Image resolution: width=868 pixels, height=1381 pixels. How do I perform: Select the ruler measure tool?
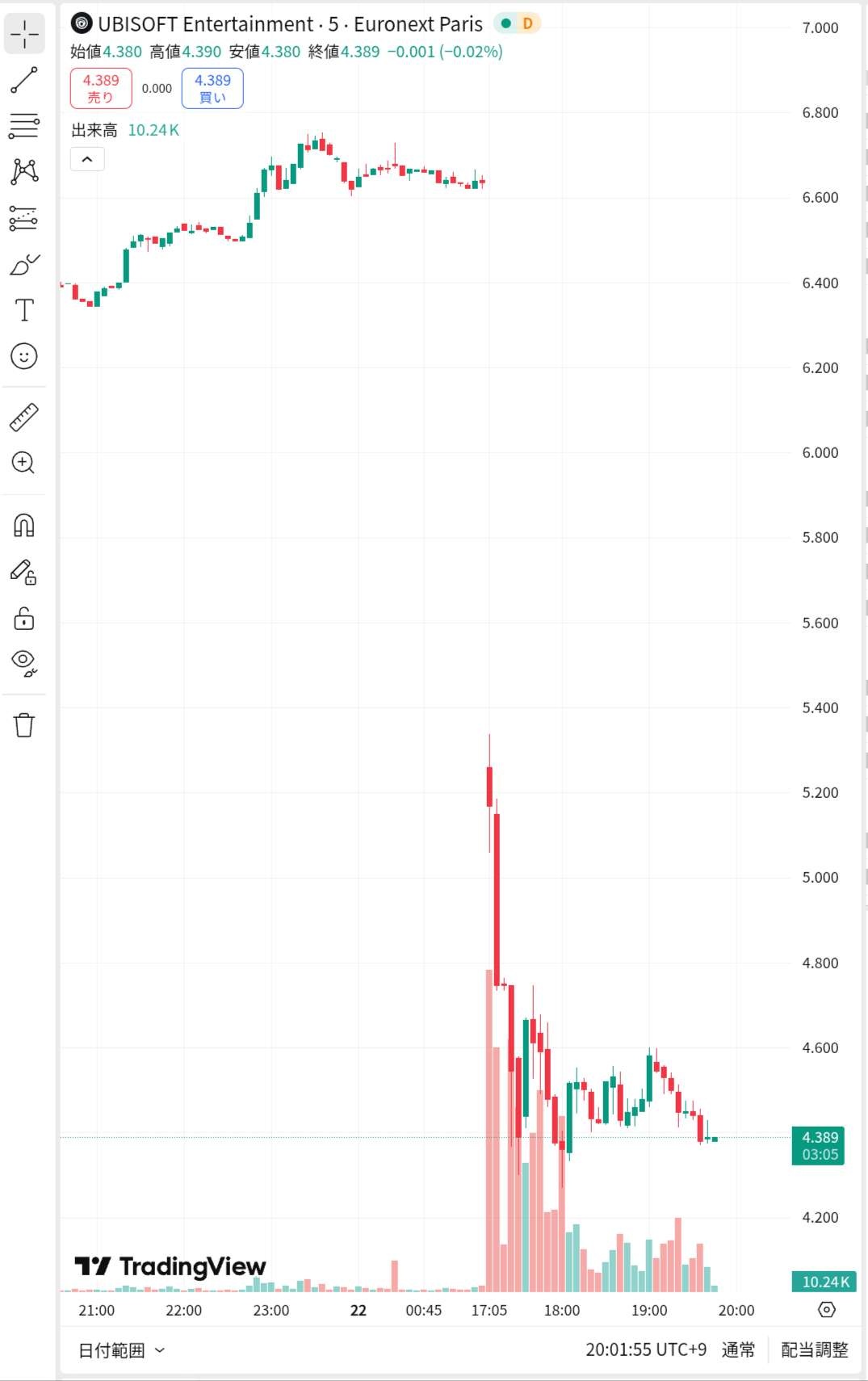[x=24, y=417]
